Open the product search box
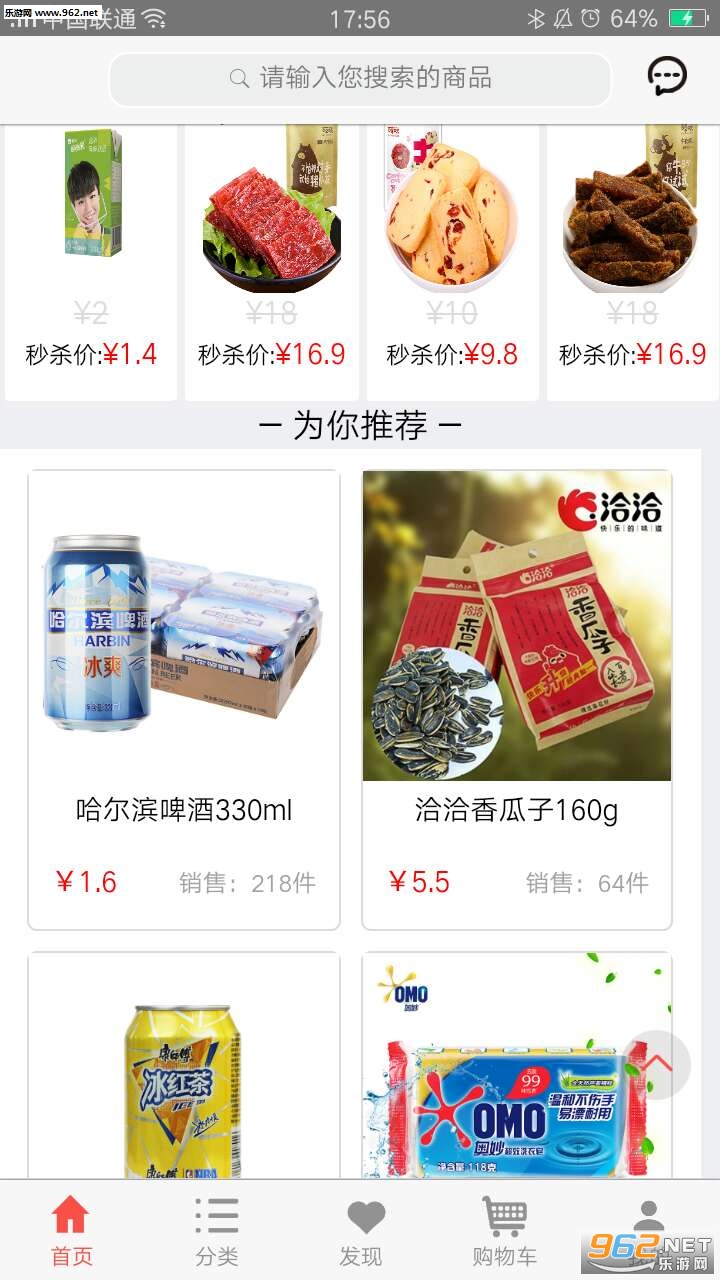Viewport: 720px width, 1280px height. click(x=360, y=78)
